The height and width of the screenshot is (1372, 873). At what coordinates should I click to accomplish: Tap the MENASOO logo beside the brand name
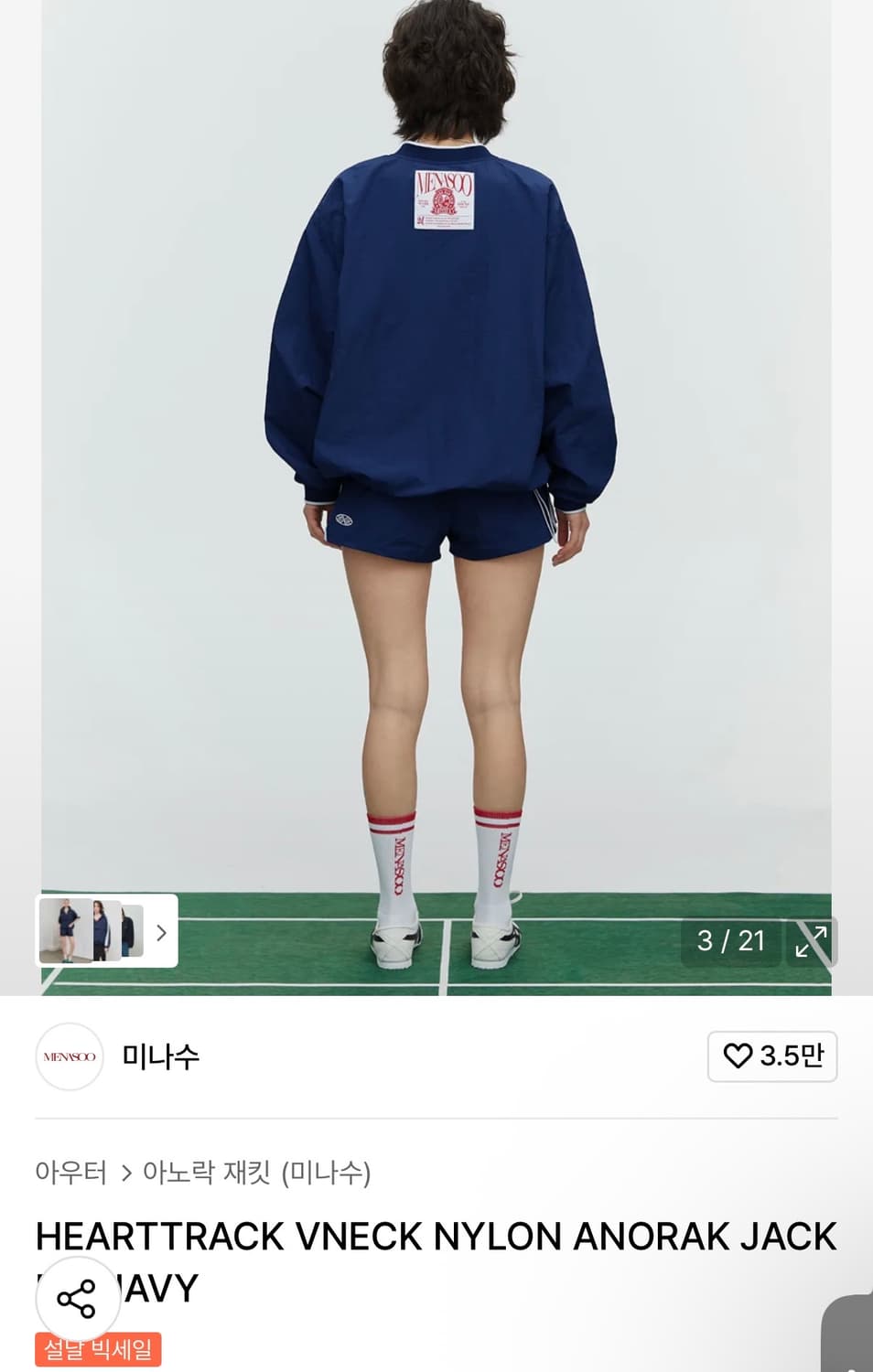(69, 1056)
